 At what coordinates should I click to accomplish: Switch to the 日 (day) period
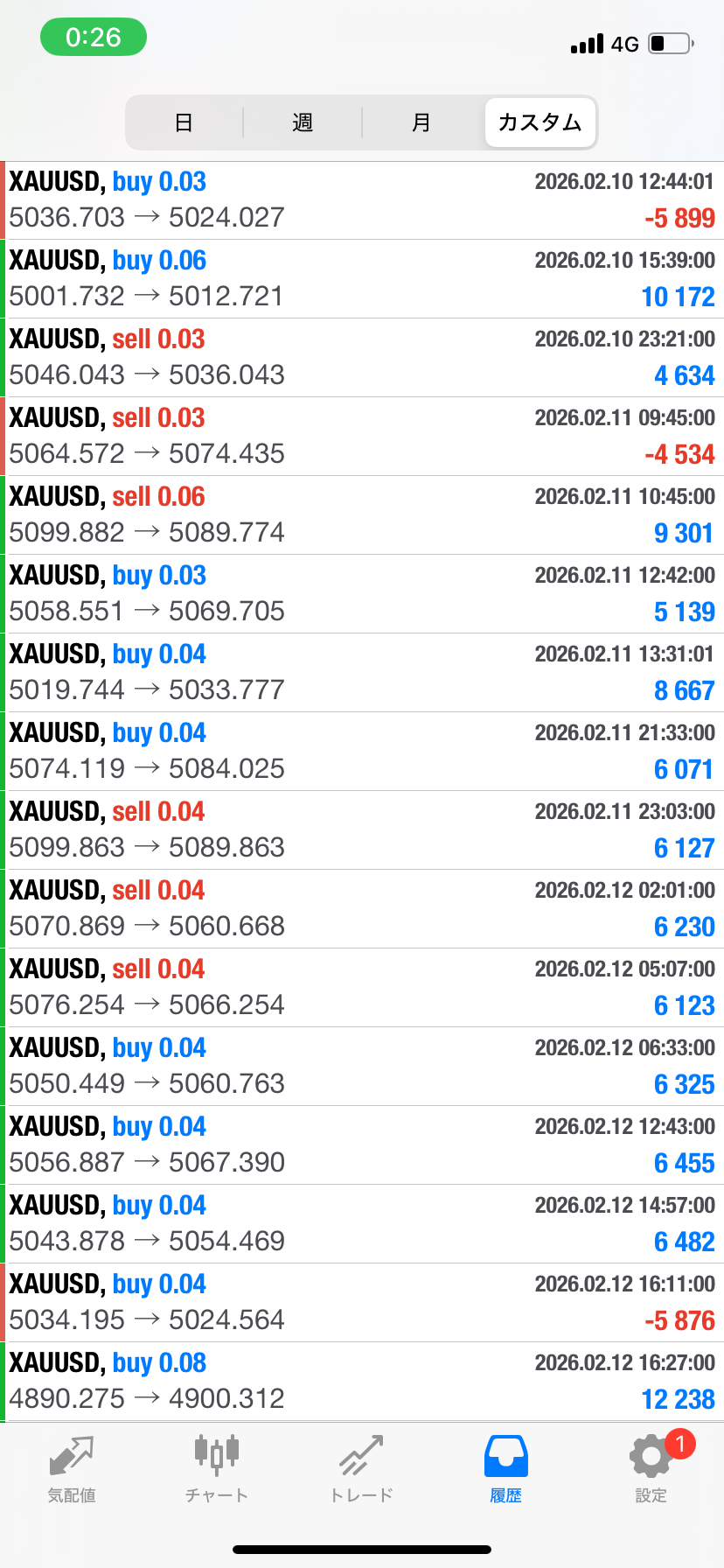click(184, 122)
